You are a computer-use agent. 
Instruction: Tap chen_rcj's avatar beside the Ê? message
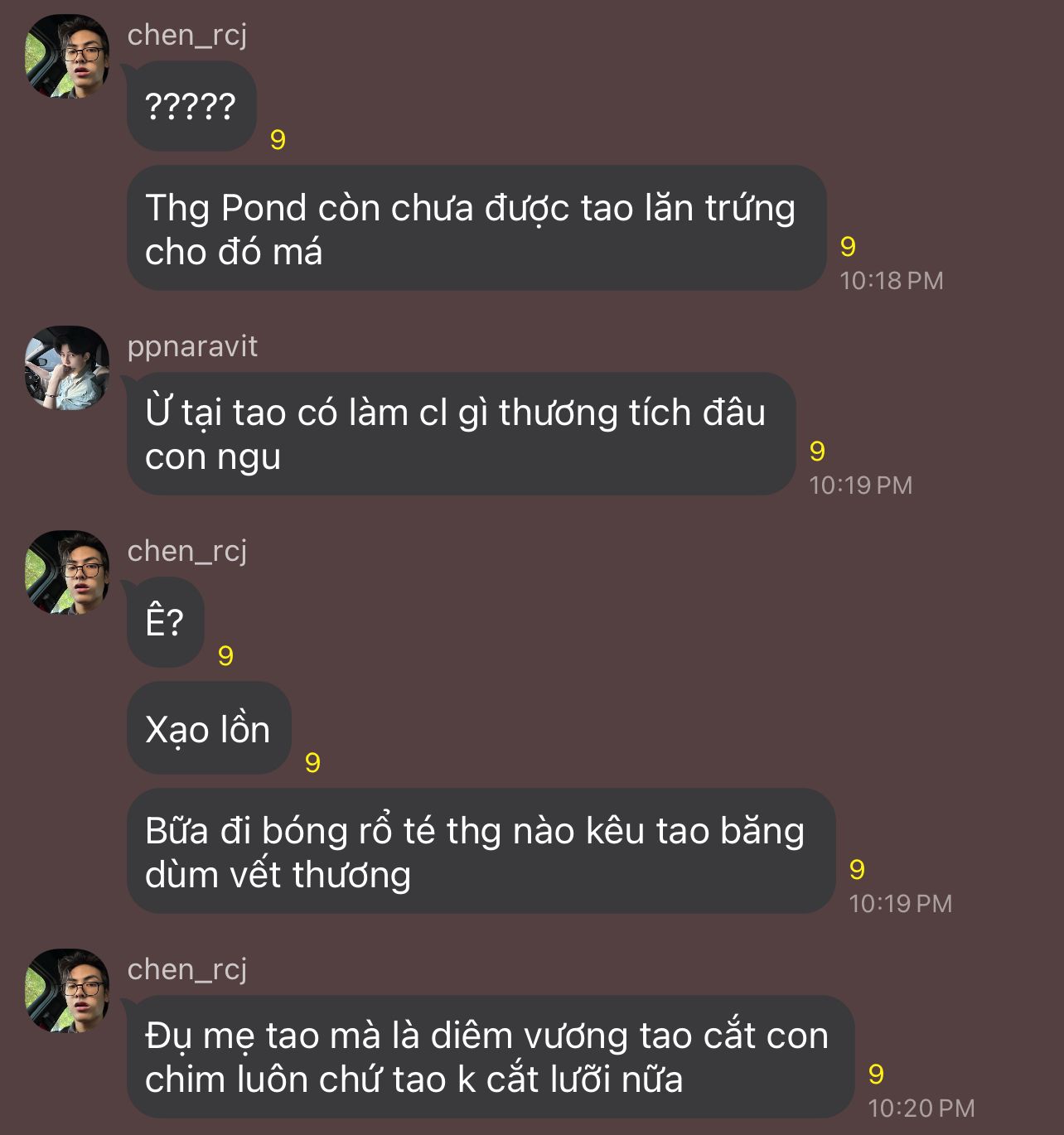[67, 572]
